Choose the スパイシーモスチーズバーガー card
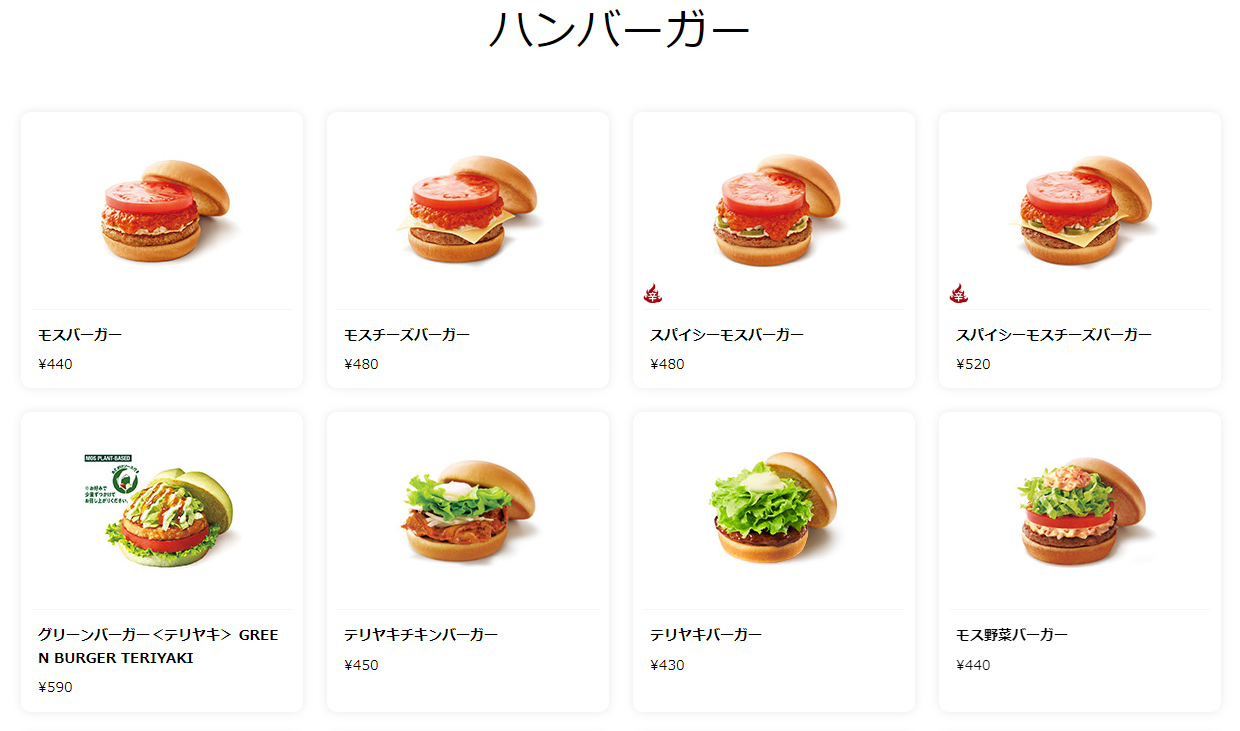 coord(1079,249)
